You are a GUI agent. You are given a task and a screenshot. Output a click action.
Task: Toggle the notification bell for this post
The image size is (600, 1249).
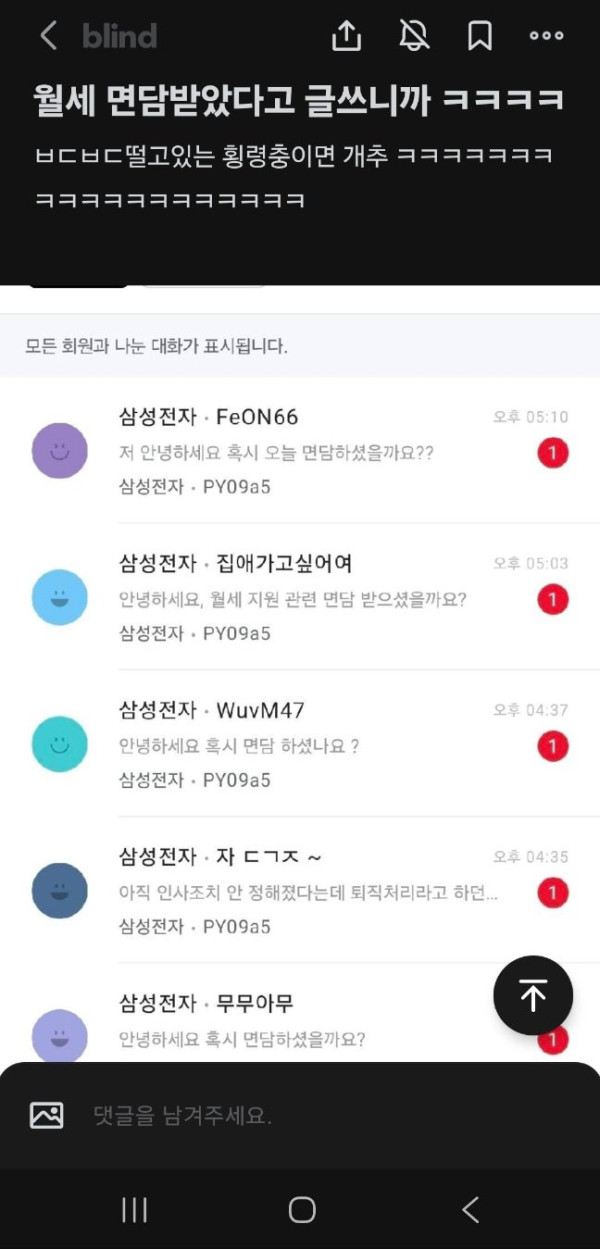(413, 36)
